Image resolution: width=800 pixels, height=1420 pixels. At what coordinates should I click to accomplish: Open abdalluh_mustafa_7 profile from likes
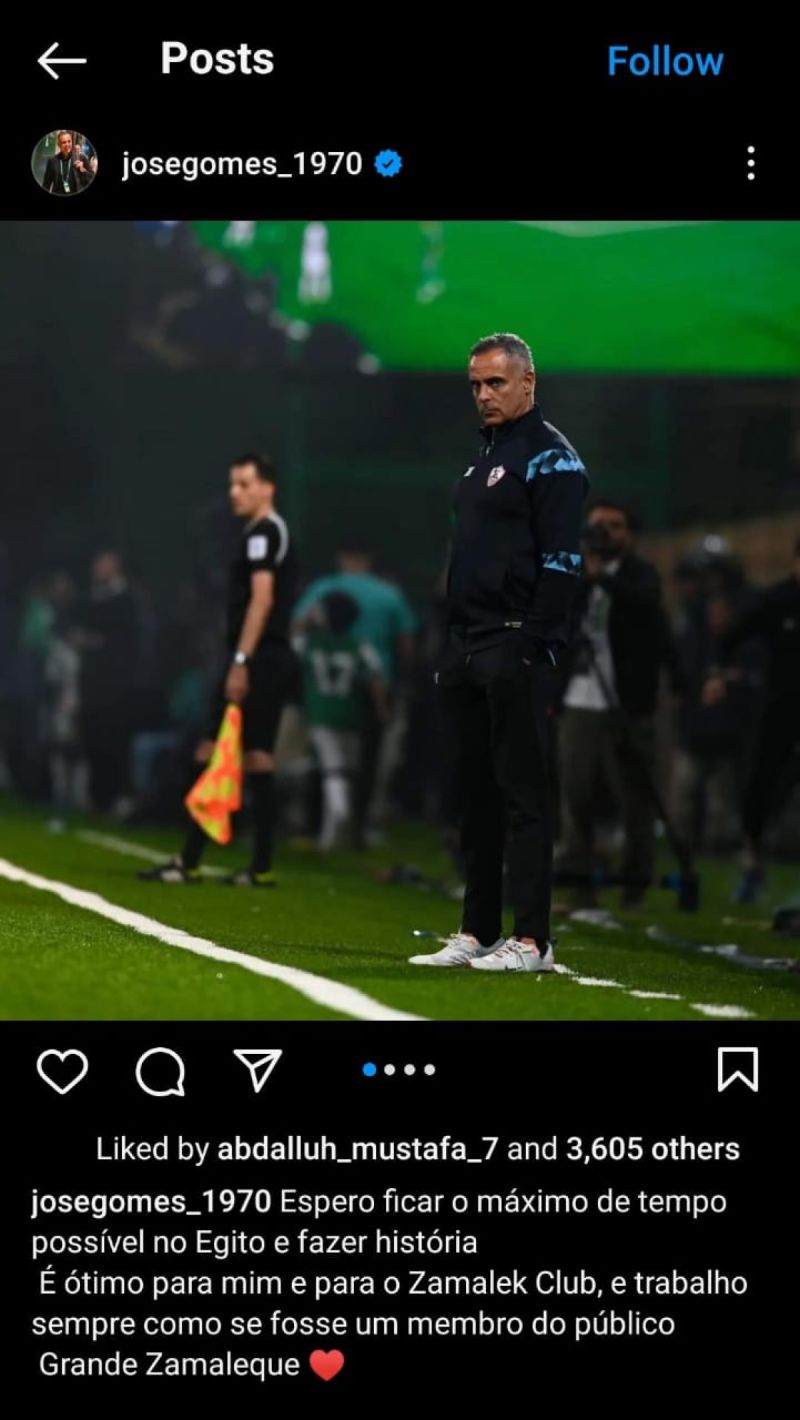(x=357, y=1149)
